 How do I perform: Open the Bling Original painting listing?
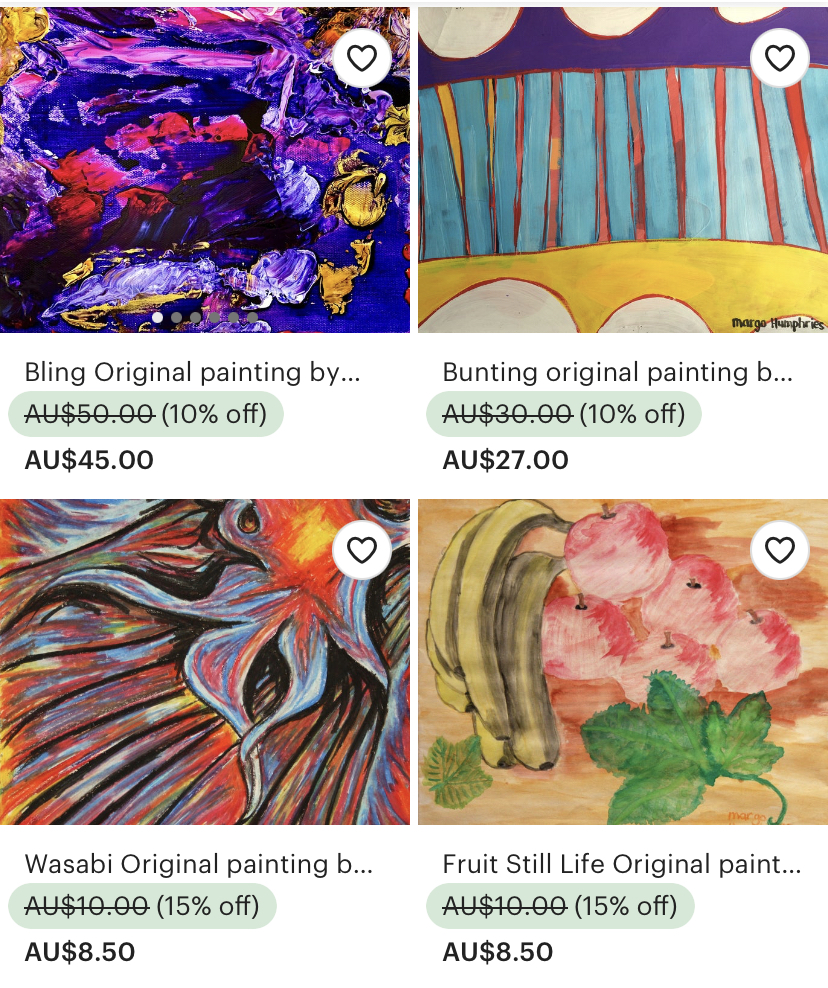coord(192,373)
